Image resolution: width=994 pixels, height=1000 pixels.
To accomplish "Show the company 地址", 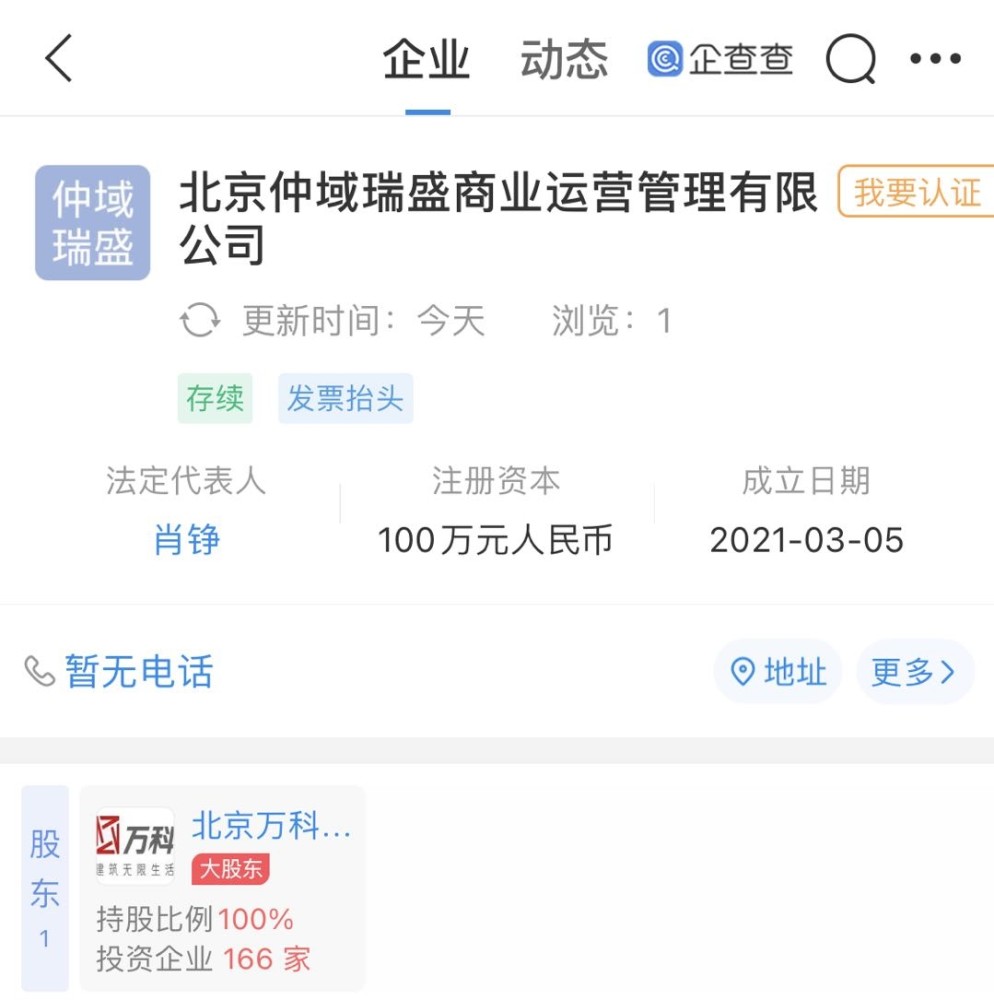I will pyautogui.click(x=779, y=672).
